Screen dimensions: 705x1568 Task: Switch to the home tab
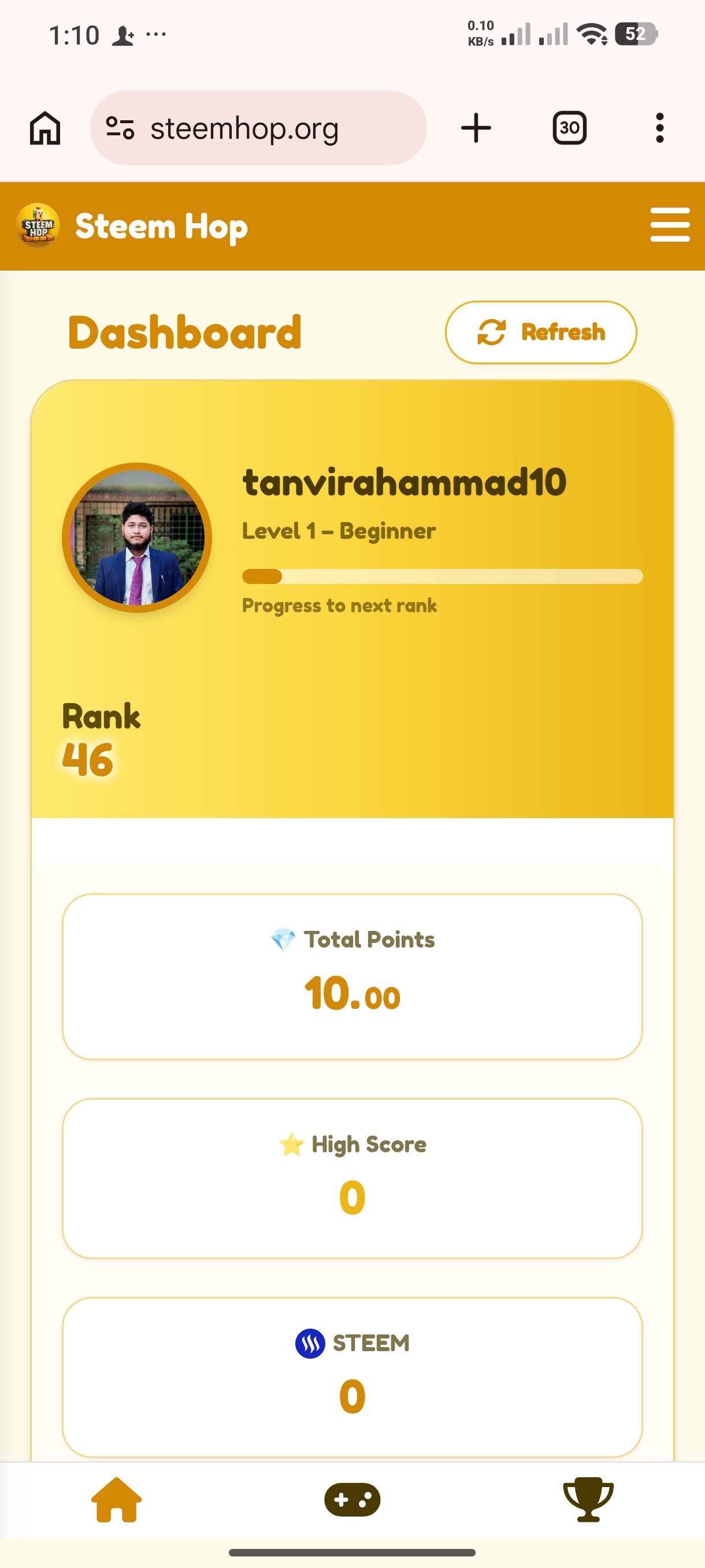pos(116,1499)
